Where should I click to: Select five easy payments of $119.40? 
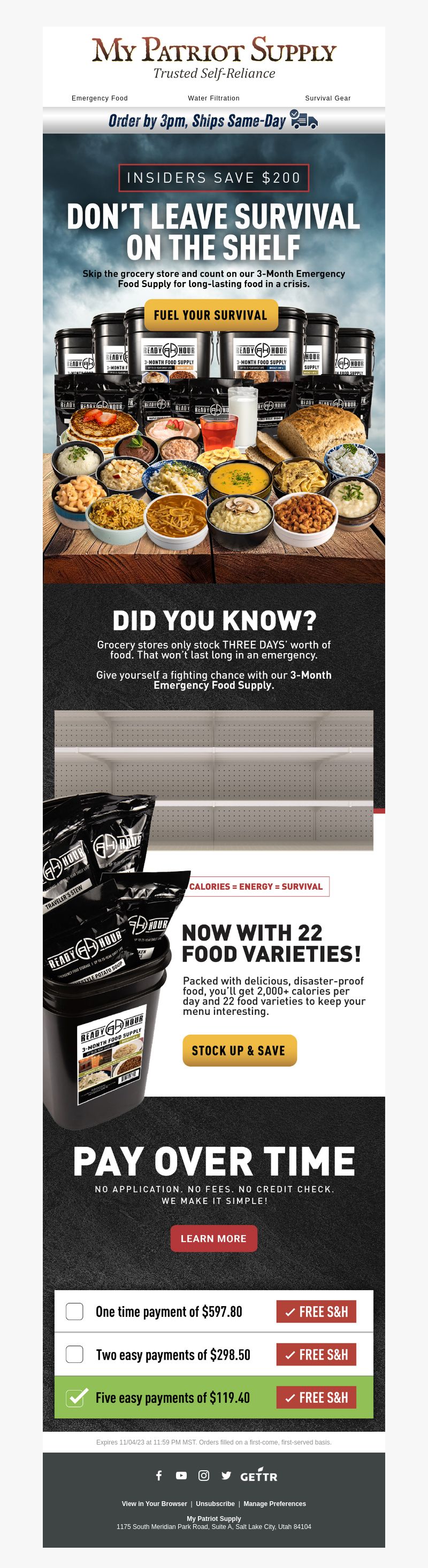[x=75, y=1398]
